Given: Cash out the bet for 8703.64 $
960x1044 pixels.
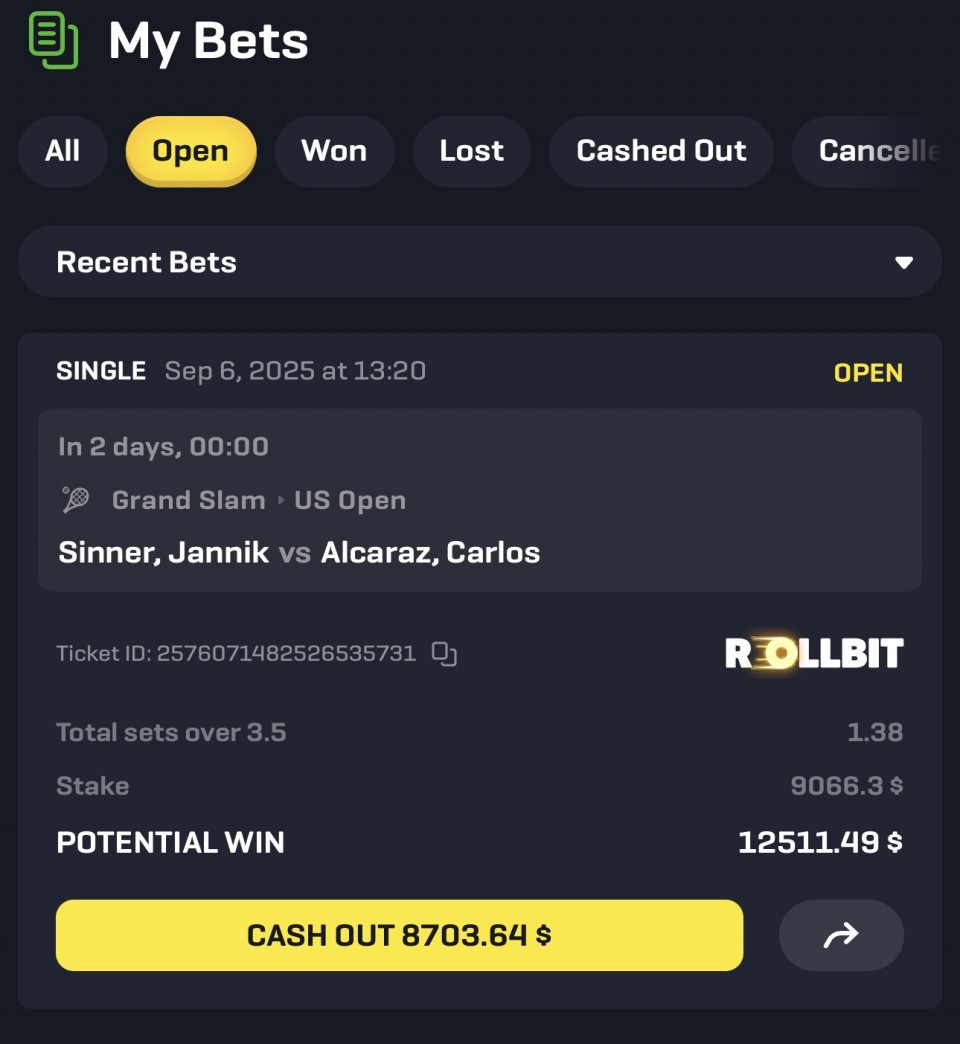Looking at the screenshot, I should tap(399, 935).
